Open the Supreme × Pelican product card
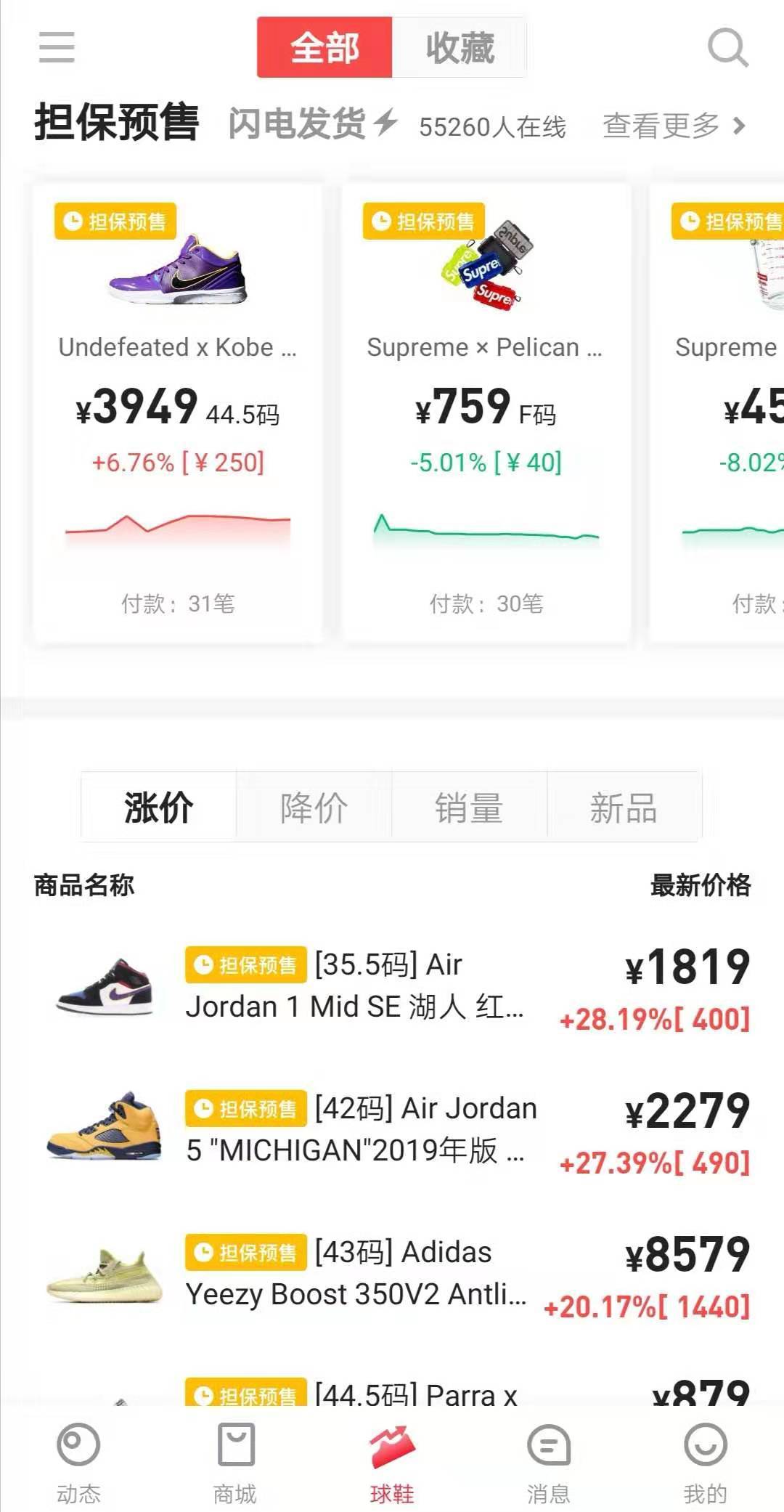 point(488,407)
